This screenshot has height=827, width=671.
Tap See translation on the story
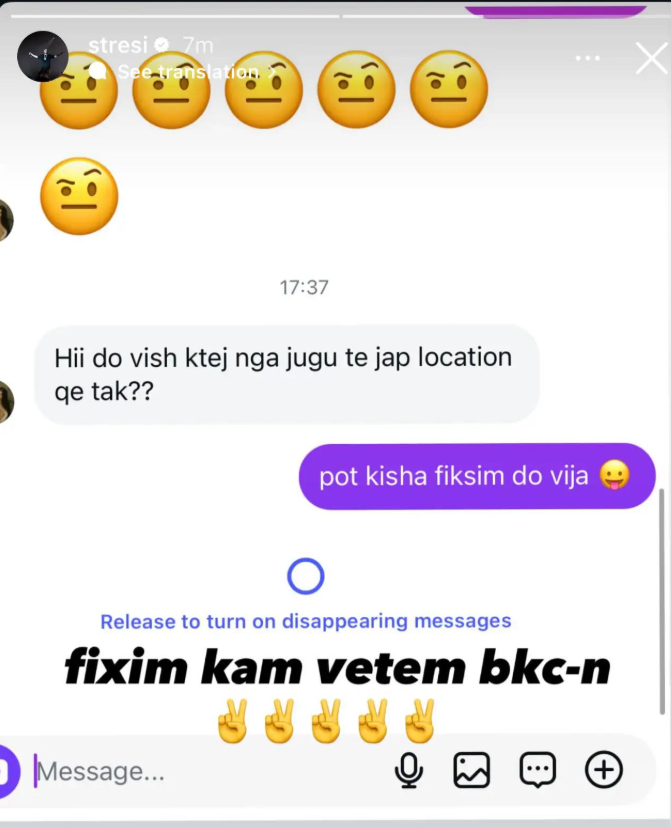(x=188, y=72)
